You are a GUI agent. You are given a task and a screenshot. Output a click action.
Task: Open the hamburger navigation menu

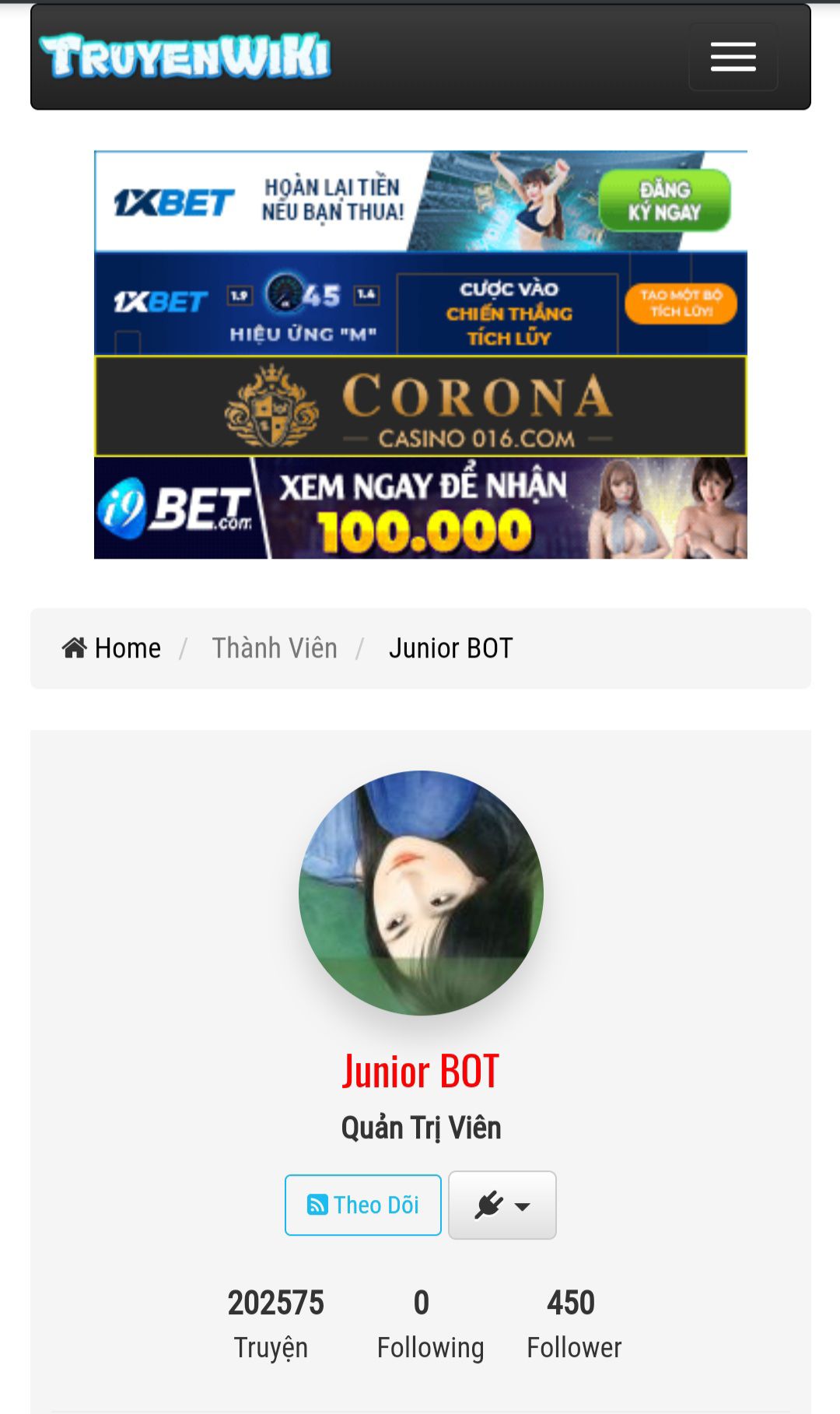[733, 57]
